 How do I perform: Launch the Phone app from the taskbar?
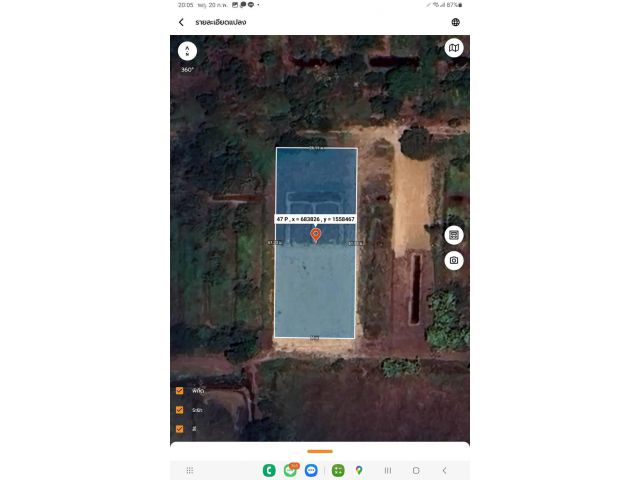(269, 470)
